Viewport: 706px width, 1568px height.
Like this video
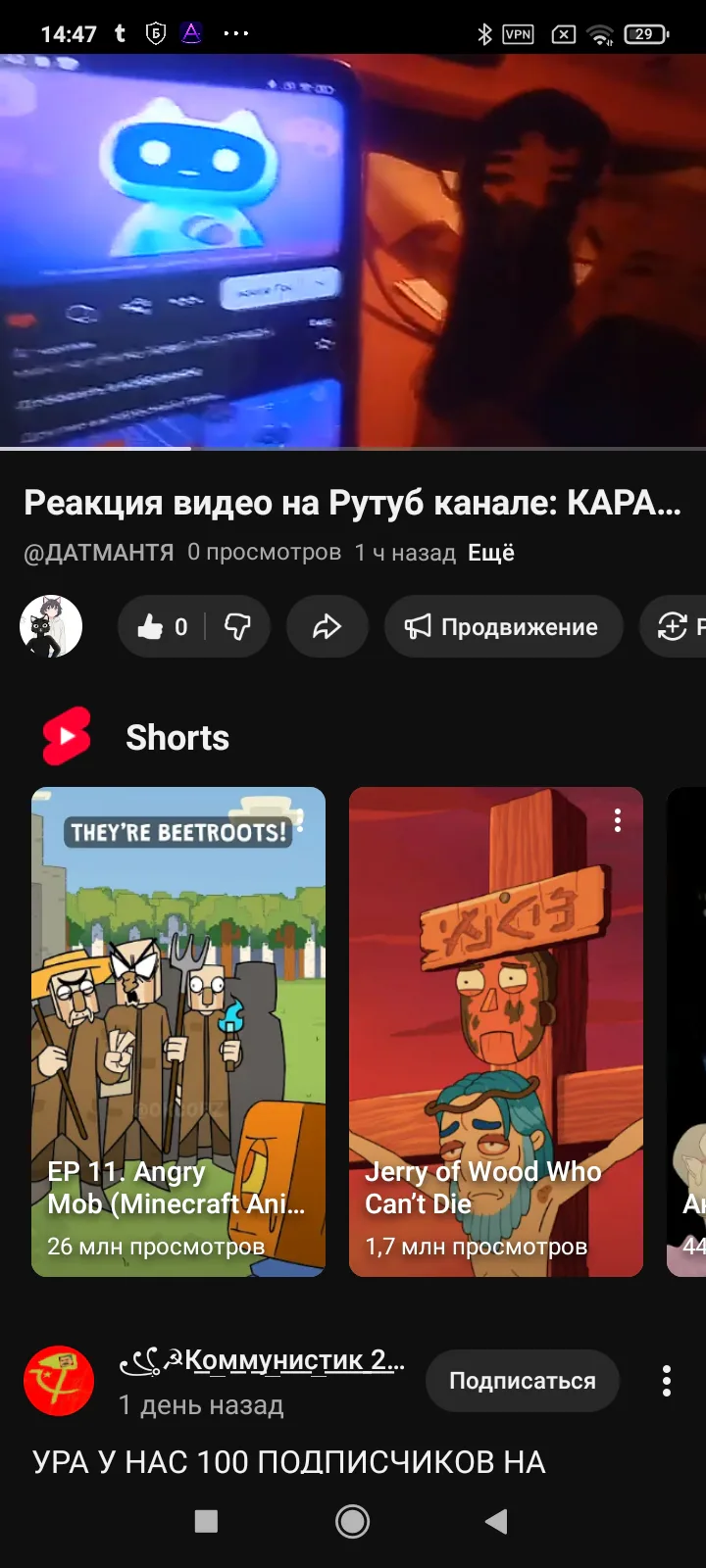pos(161,627)
